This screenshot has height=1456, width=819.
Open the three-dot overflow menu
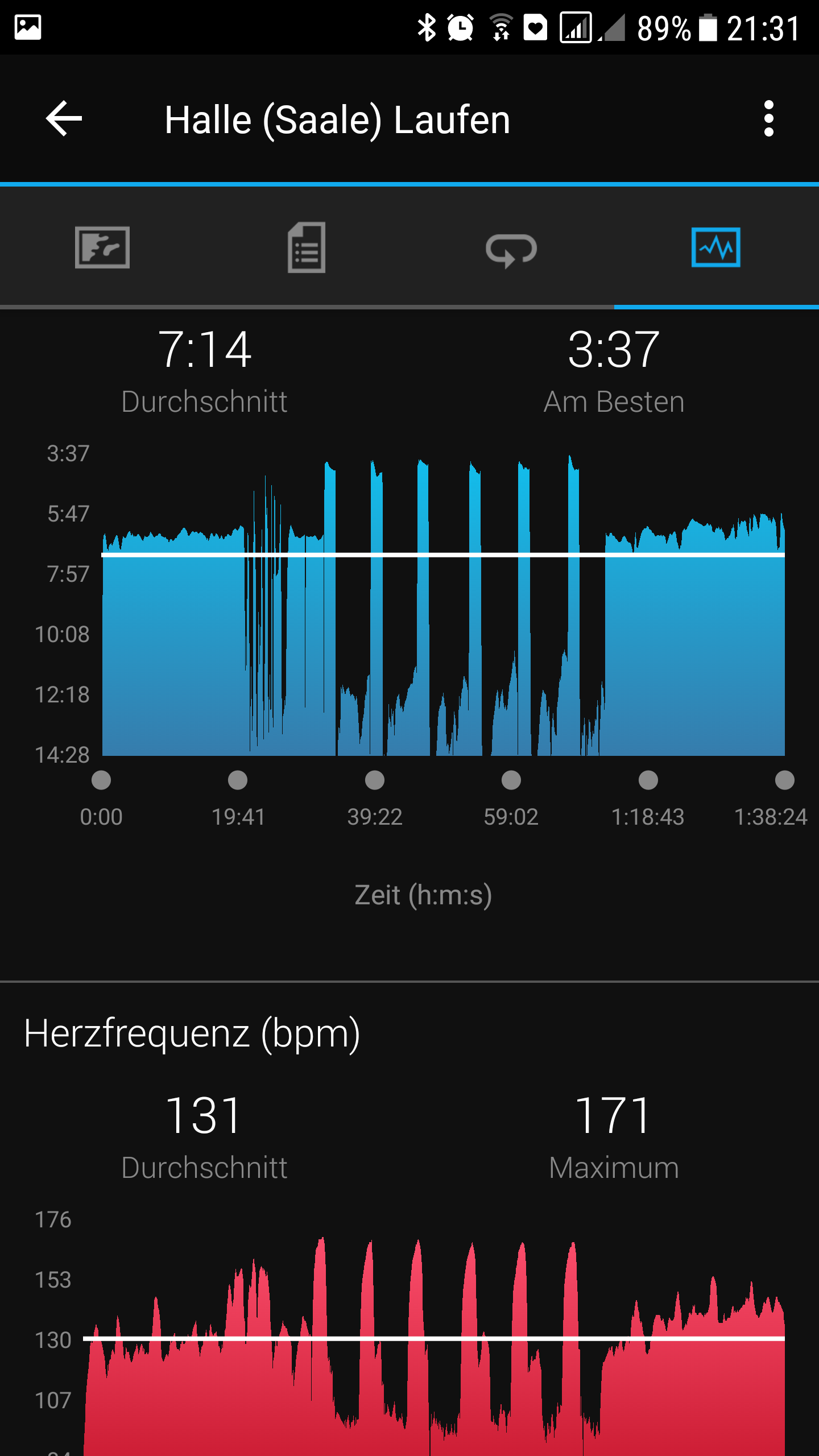768,119
